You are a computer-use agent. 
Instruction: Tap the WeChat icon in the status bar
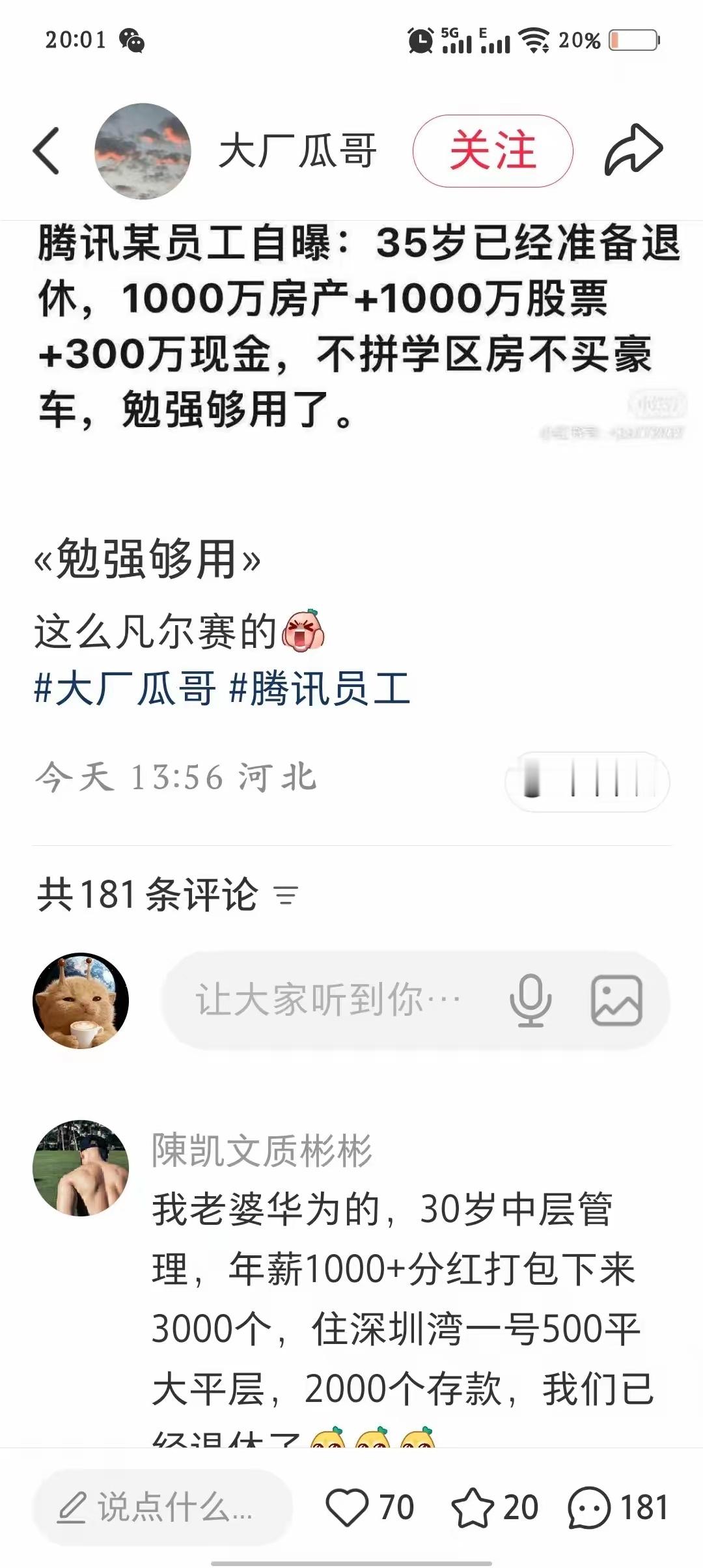click(133, 42)
